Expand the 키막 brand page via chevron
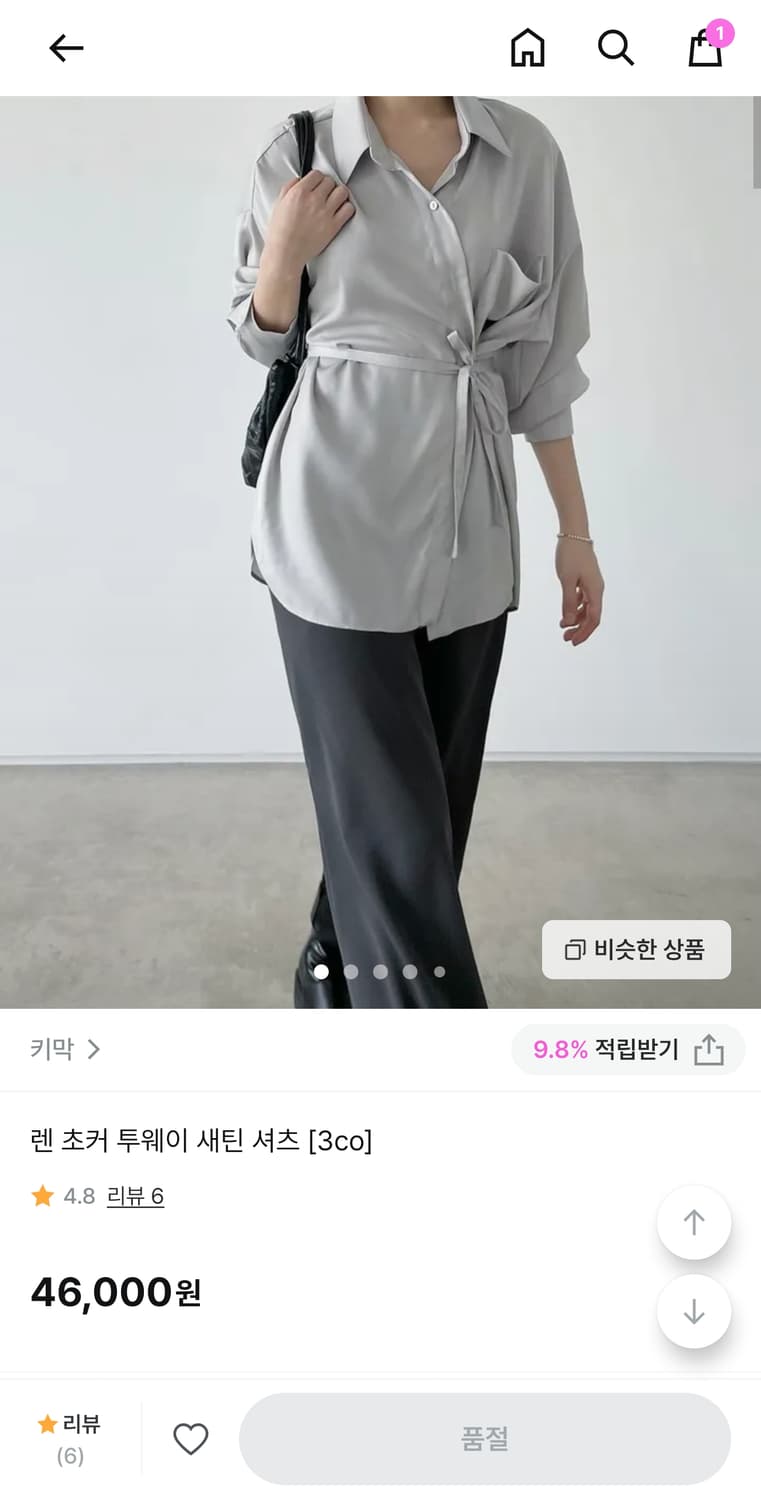Image resolution: width=761 pixels, height=1500 pixels. point(93,1050)
